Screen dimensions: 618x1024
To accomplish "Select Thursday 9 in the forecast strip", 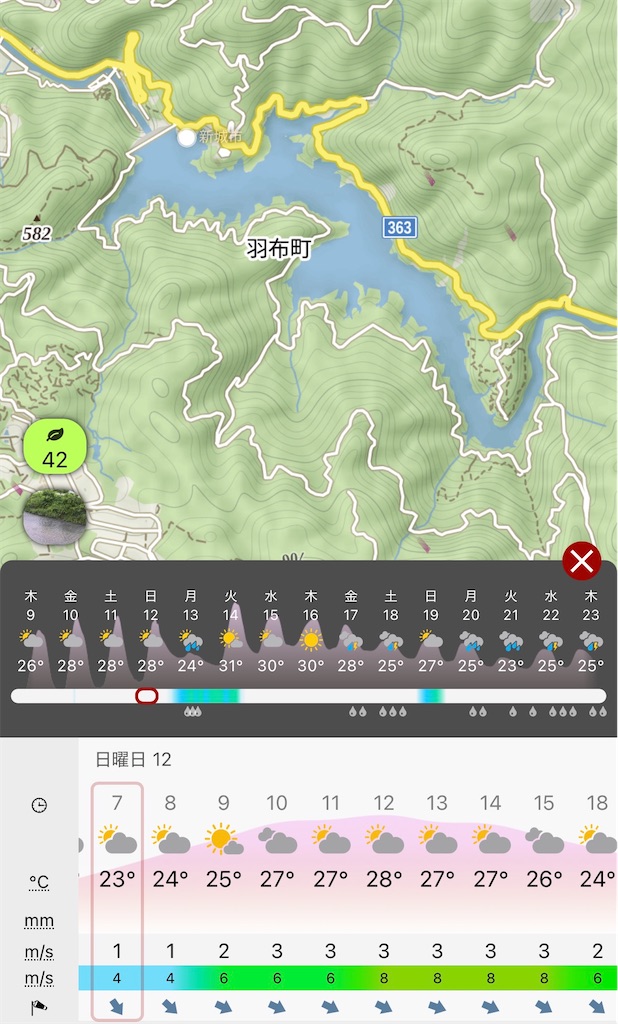I will pyautogui.click(x=31, y=632).
